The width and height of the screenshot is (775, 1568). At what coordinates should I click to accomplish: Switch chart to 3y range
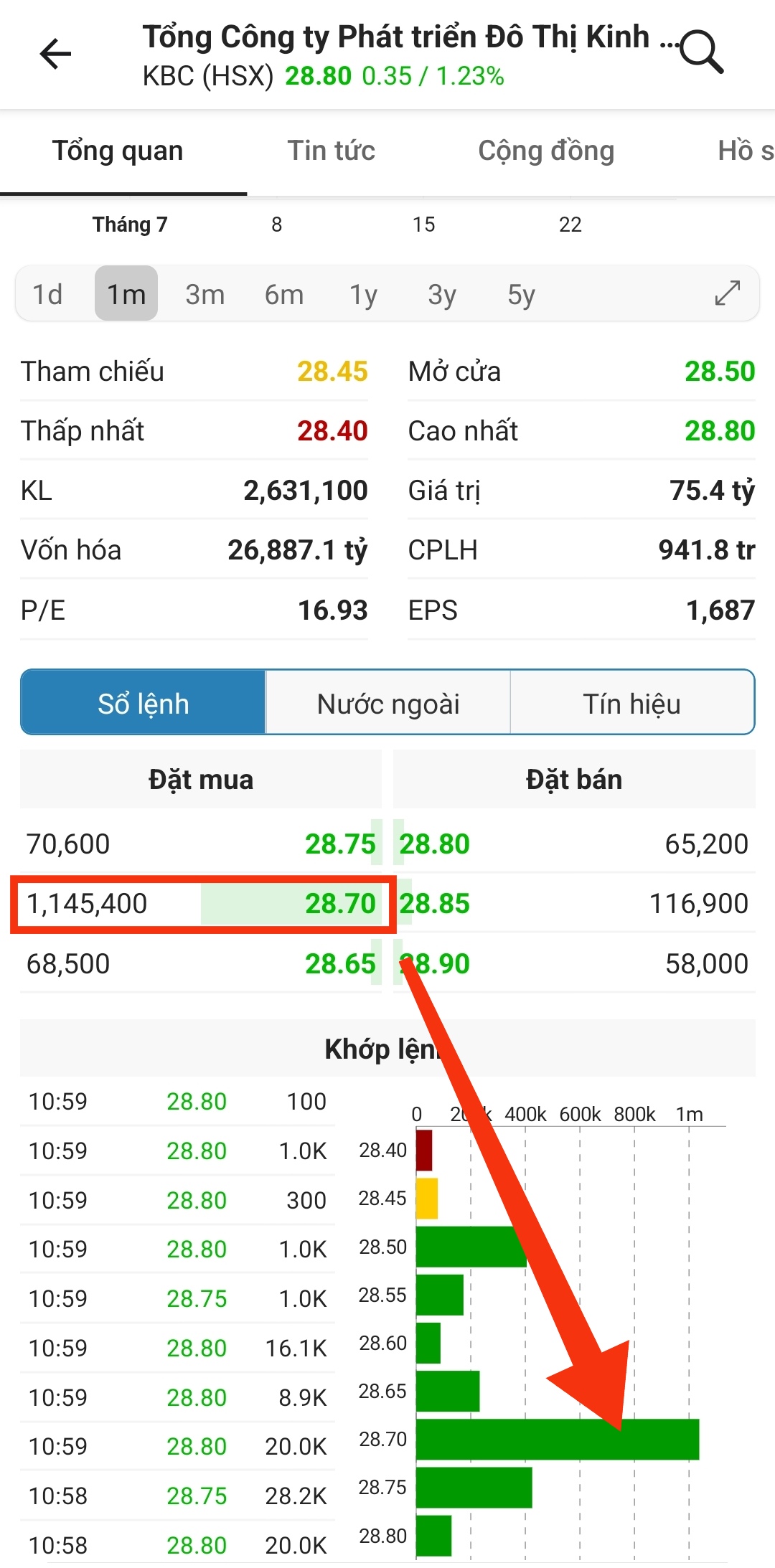click(x=442, y=294)
